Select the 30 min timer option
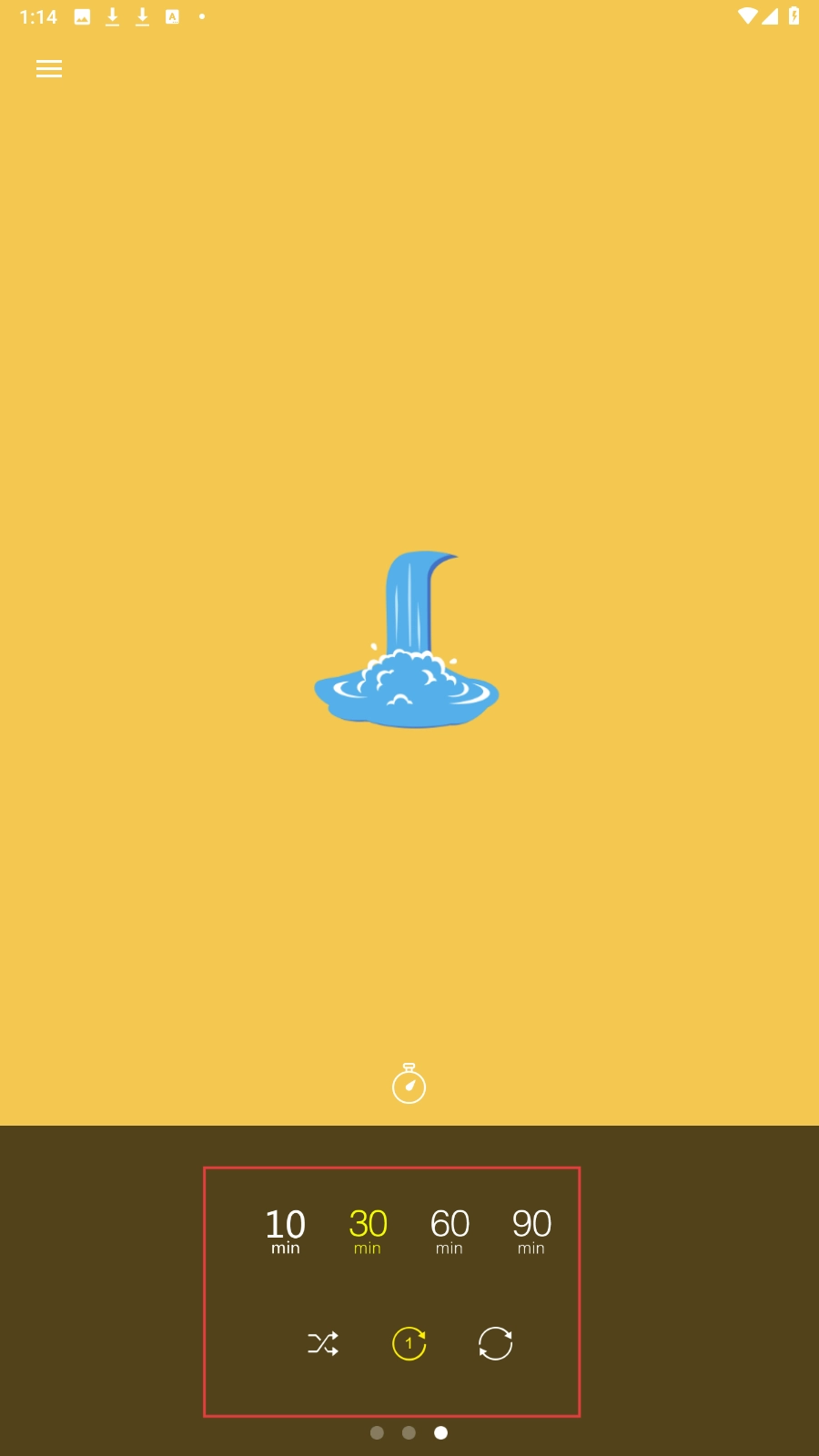 (x=368, y=1230)
